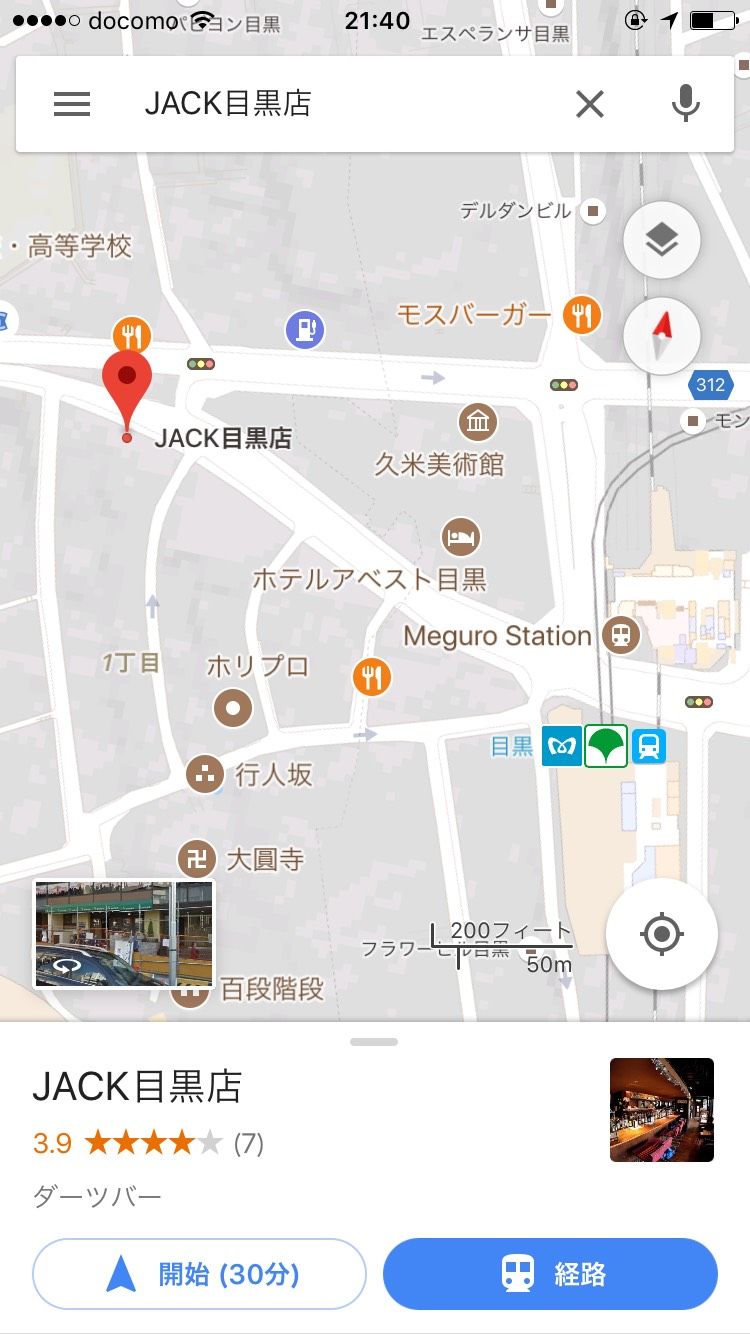Select the 久米美術館 museum marker
The image size is (750, 1334).
click(x=478, y=423)
